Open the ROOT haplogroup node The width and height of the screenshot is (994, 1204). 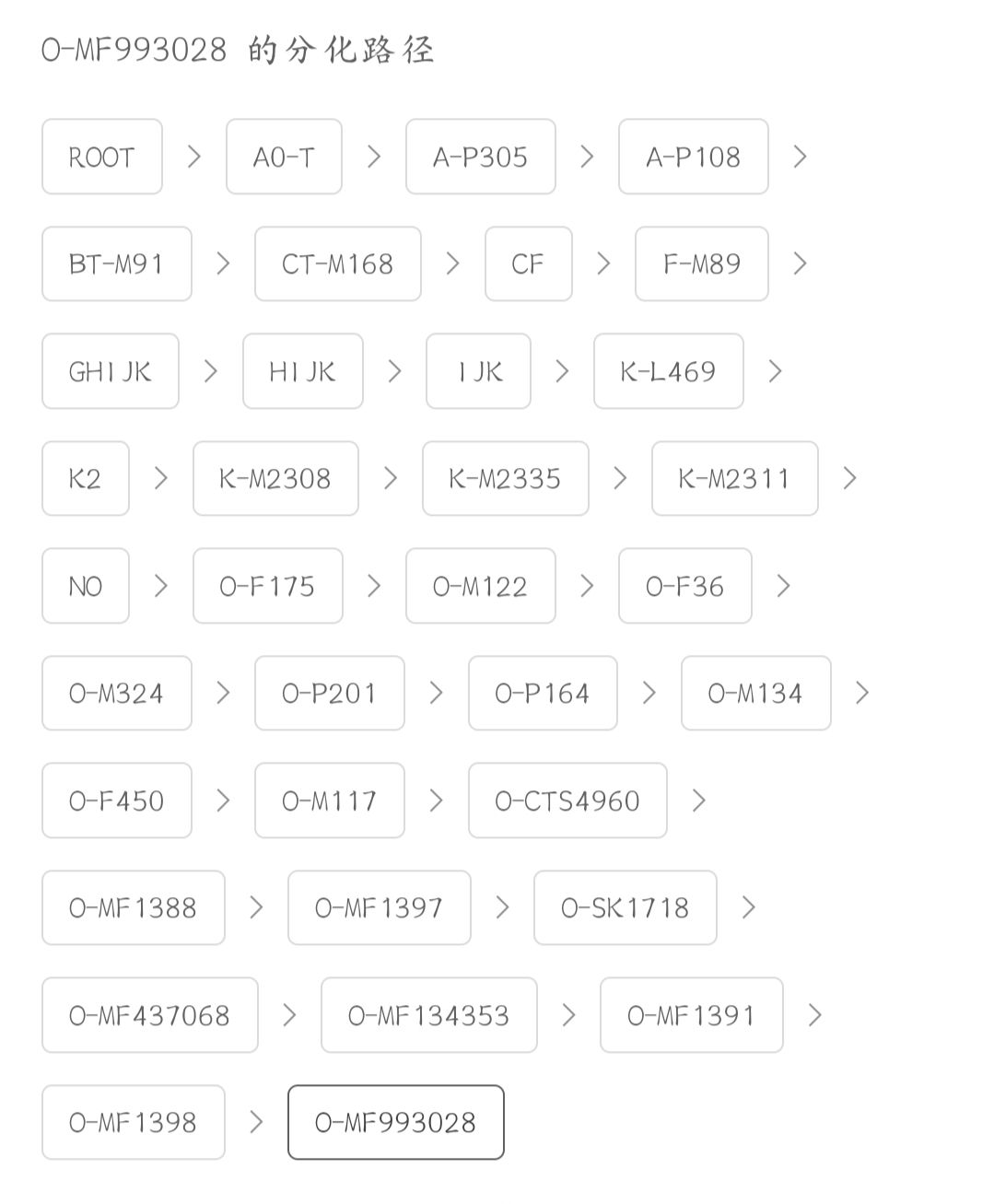coord(101,157)
